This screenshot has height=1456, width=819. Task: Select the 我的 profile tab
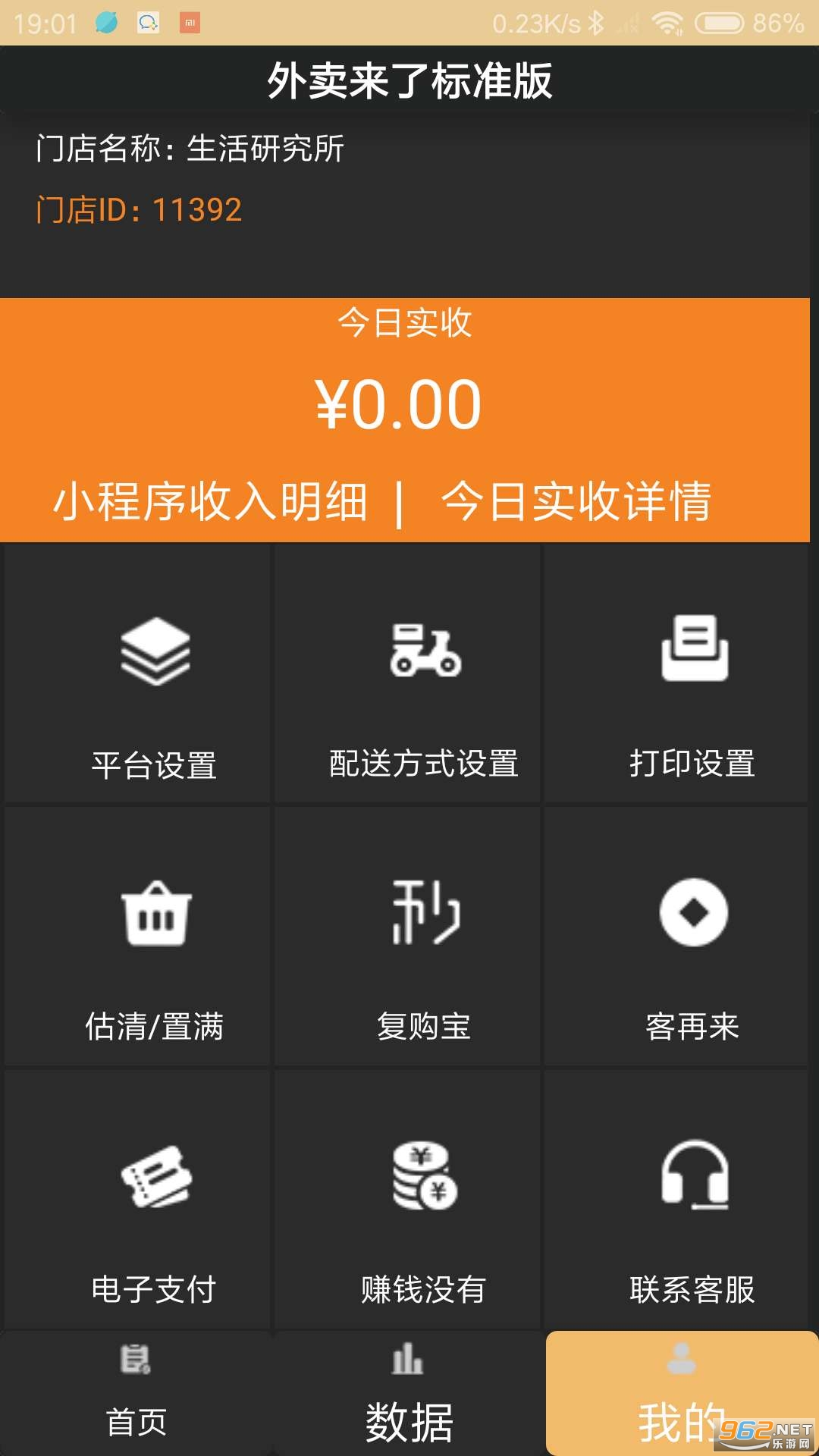coord(681,1394)
